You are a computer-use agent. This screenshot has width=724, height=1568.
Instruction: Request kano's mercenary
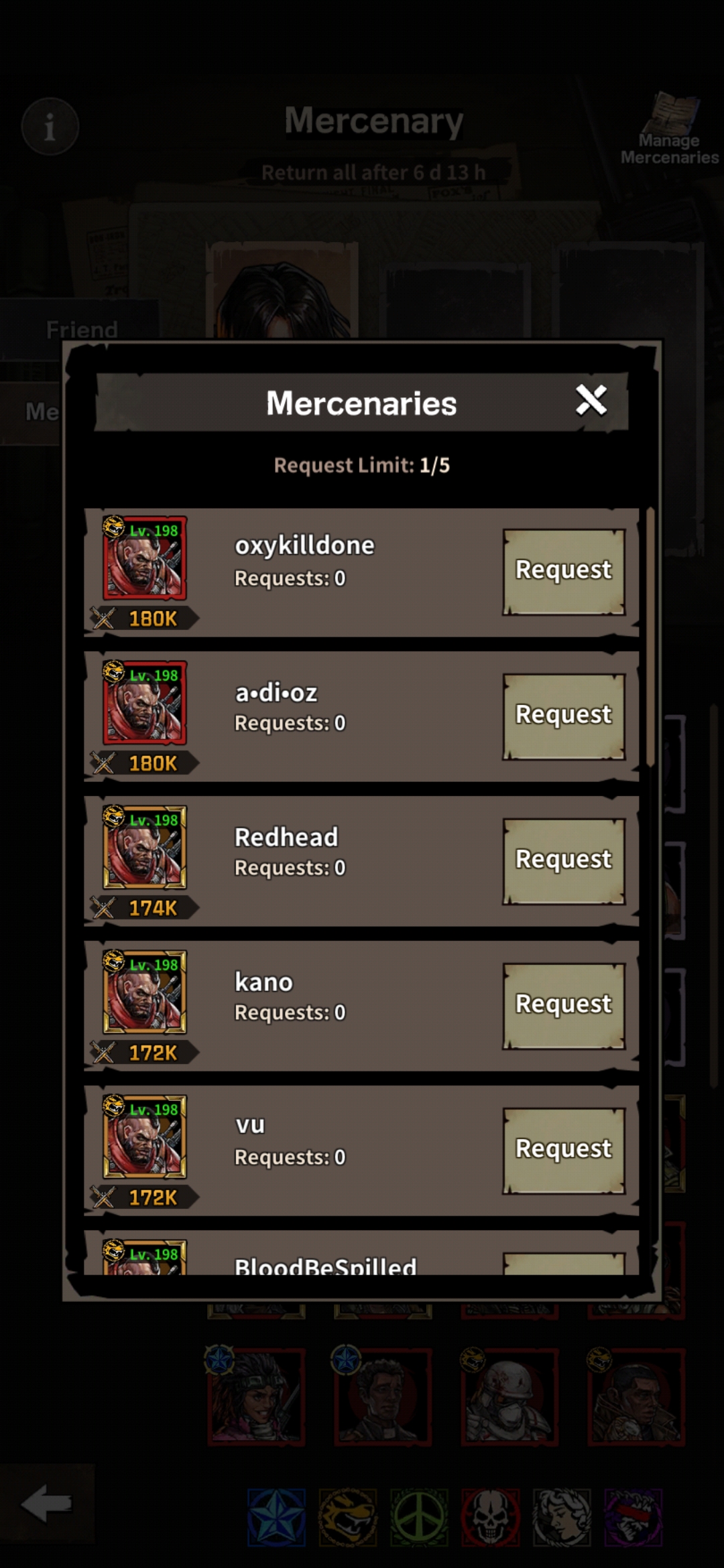coord(564,1006)
